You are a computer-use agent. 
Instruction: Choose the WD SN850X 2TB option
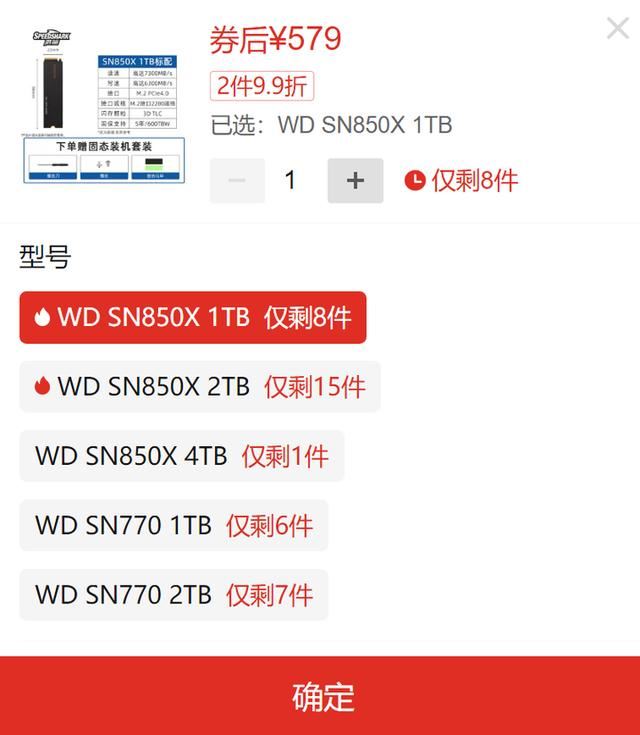(200, 386)
